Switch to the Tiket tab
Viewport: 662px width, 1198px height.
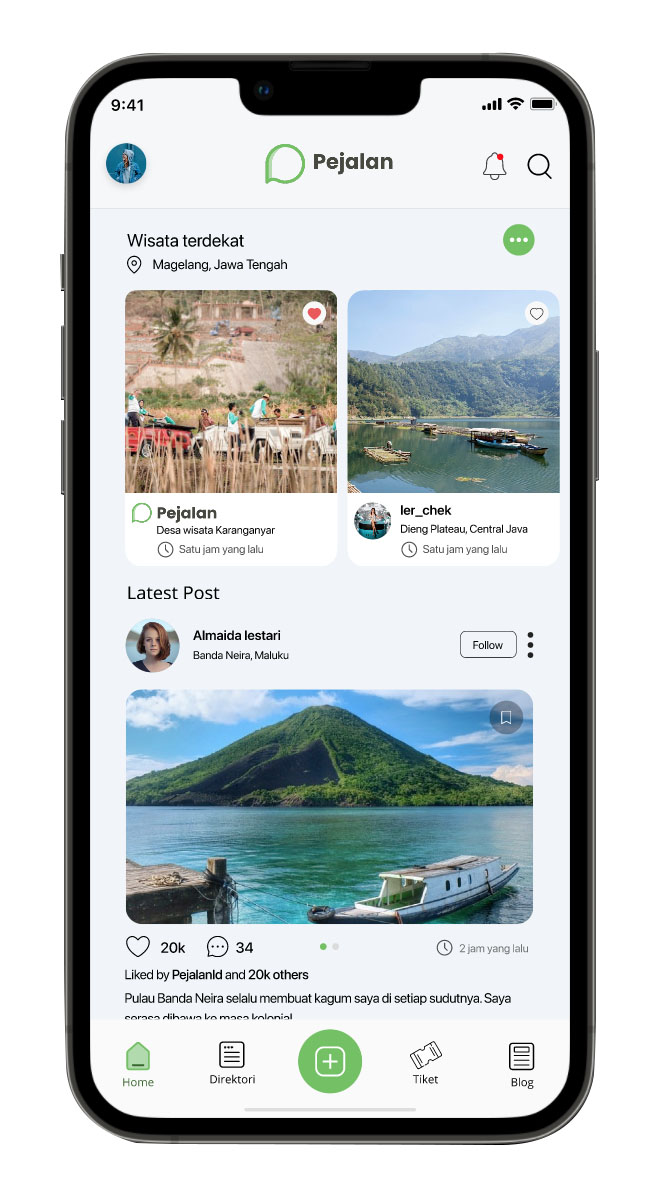[x=426, y=1062]
